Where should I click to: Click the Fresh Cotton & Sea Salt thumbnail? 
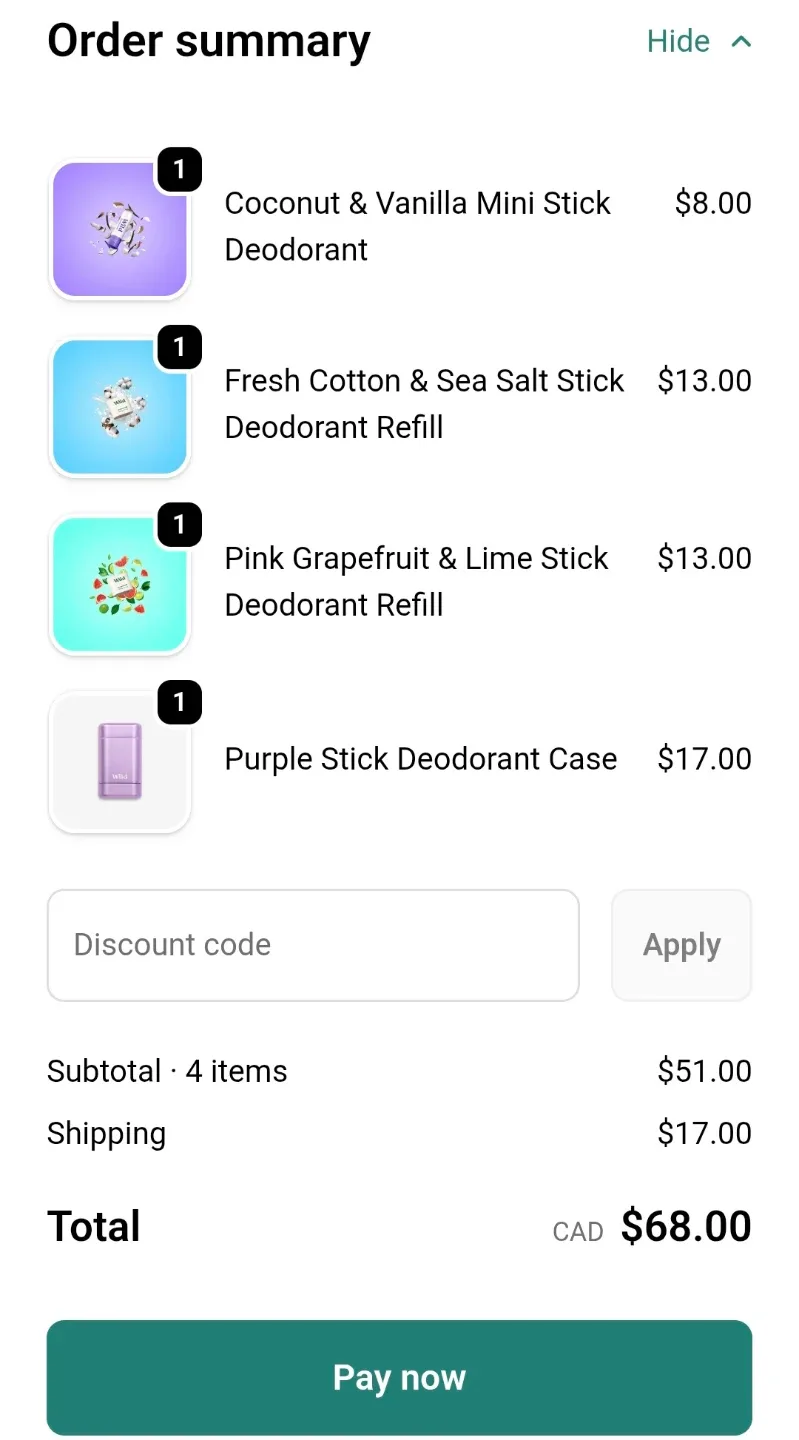pyautogui.click(x=120, y=407)
